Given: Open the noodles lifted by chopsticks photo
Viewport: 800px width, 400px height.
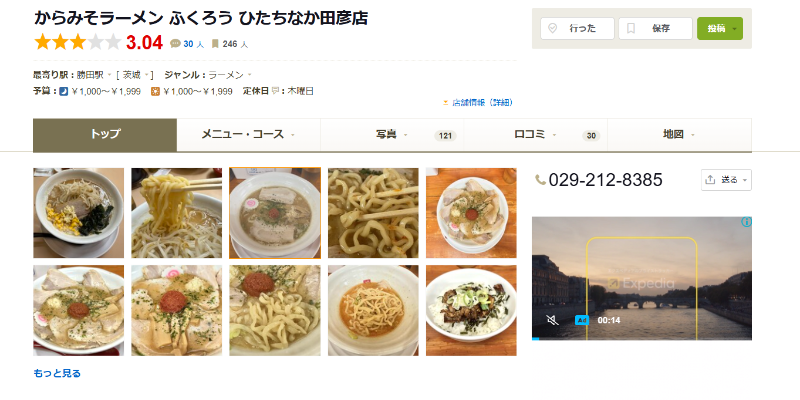Looking at the screenshot, I should coord(176,212).
